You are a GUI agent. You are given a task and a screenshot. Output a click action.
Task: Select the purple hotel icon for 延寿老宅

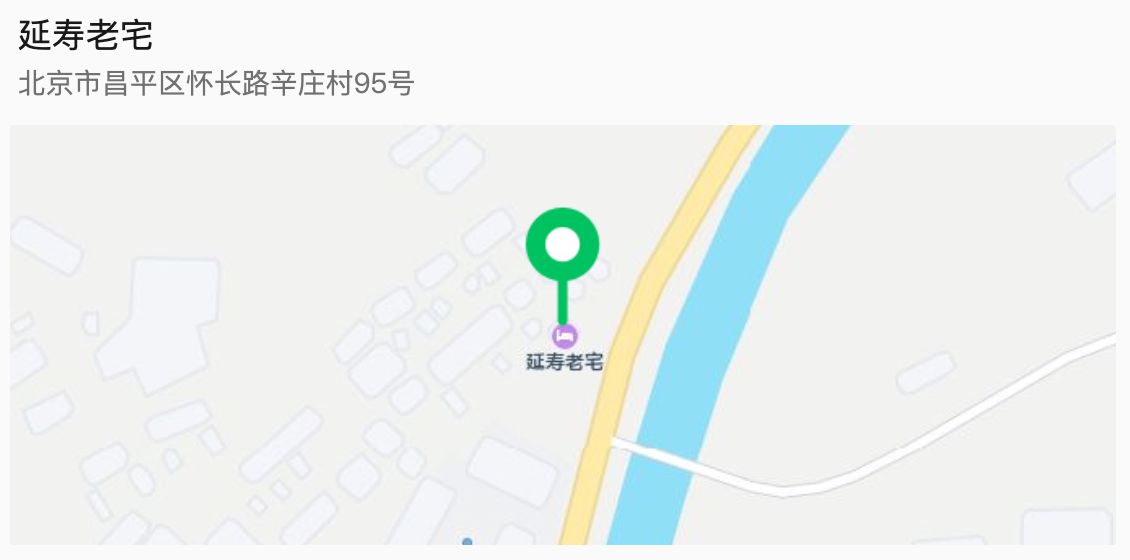[x=565, y=335]
